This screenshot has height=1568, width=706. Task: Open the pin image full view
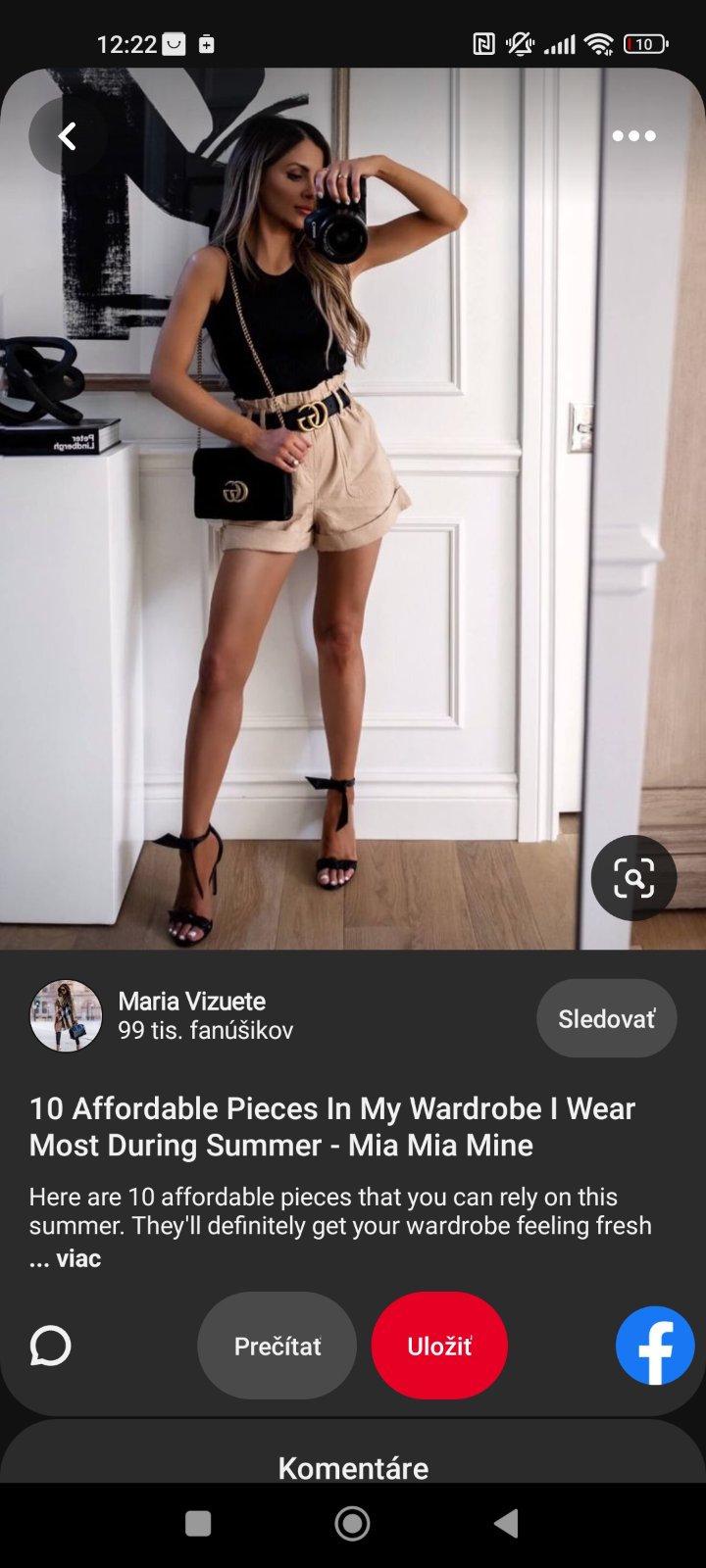point(353,510)
